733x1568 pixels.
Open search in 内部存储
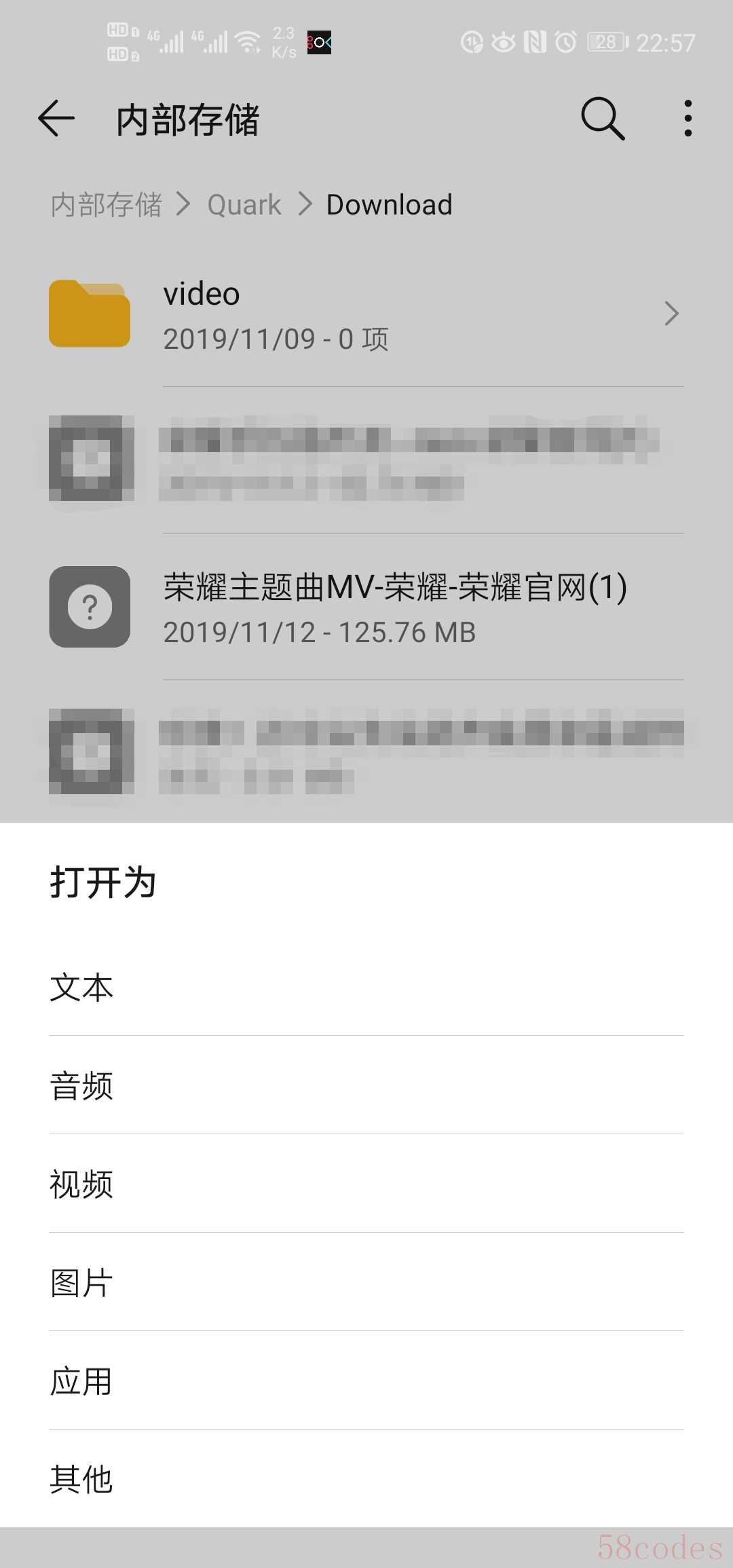click(x=603, y=119)
